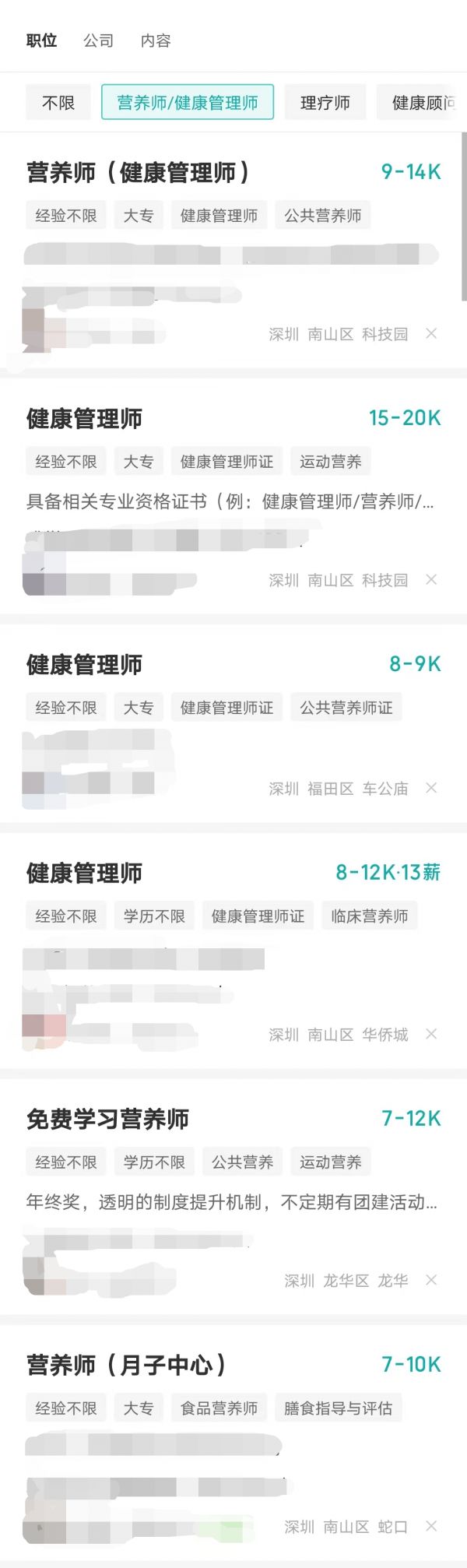
Task: Open the 健康管理师 15-20K job card
Action: pyautogui.click(x=84, y=419)
